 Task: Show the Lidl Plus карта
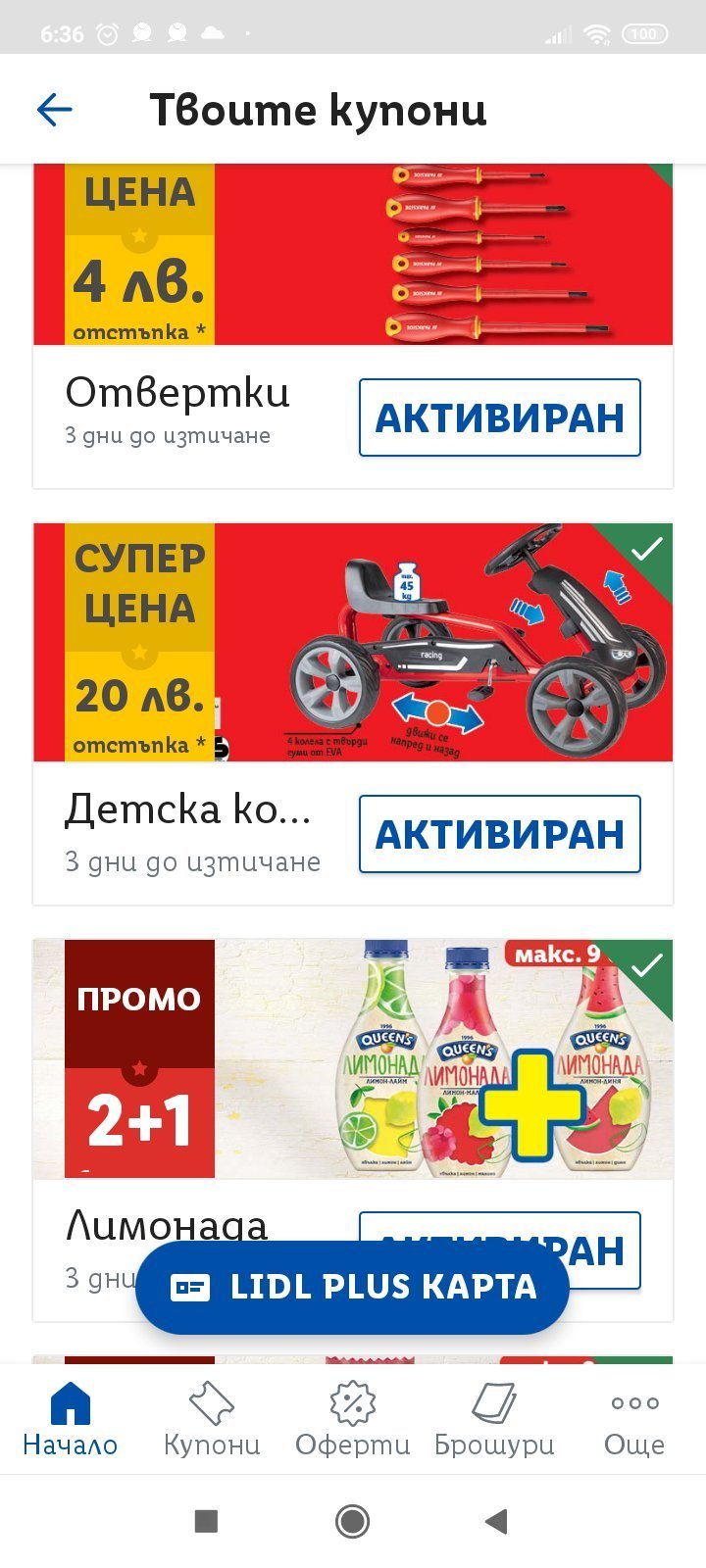click(352, 1288)
